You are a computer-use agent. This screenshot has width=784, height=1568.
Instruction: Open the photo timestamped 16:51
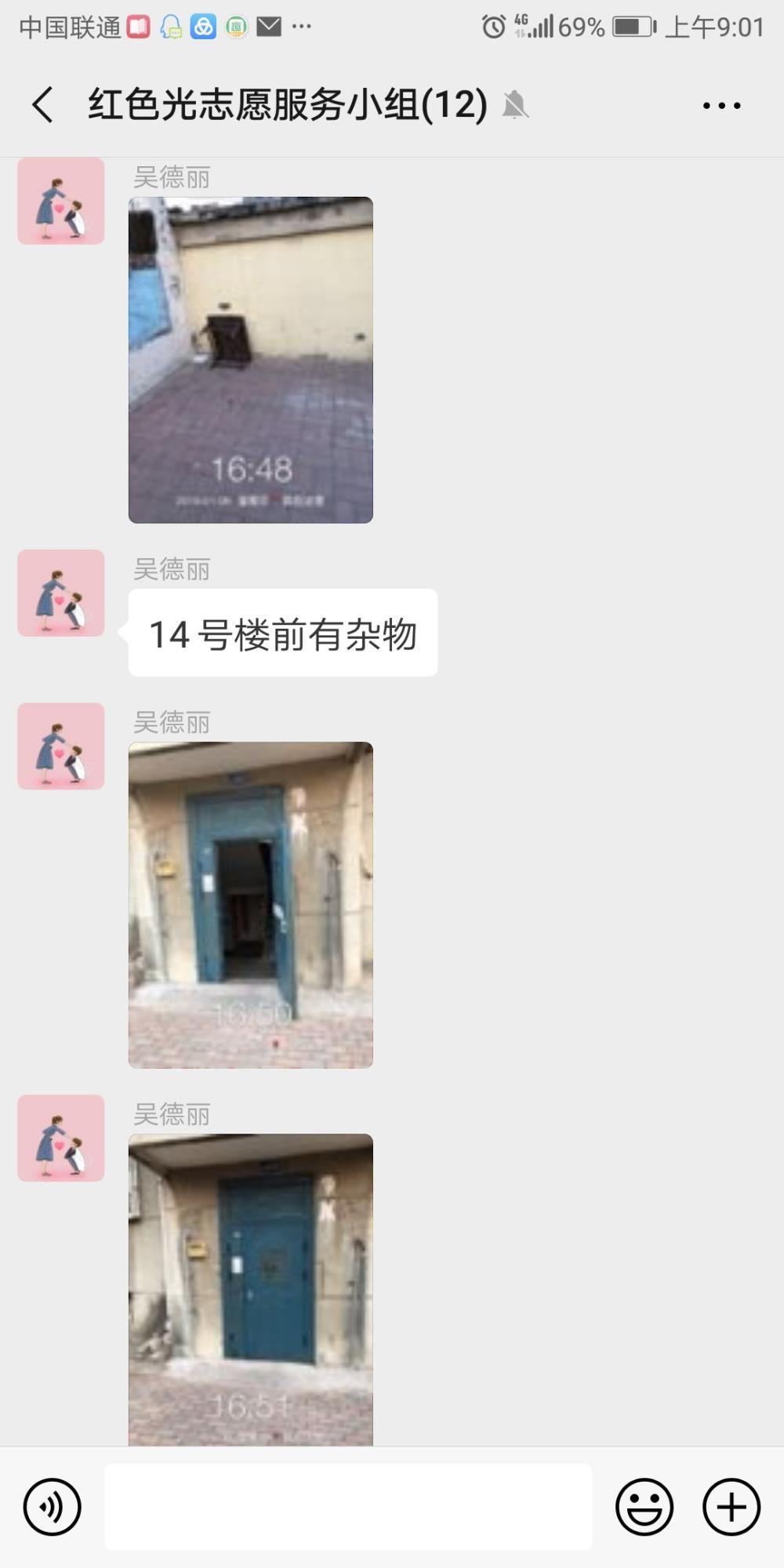click(x=251, y=1290)
